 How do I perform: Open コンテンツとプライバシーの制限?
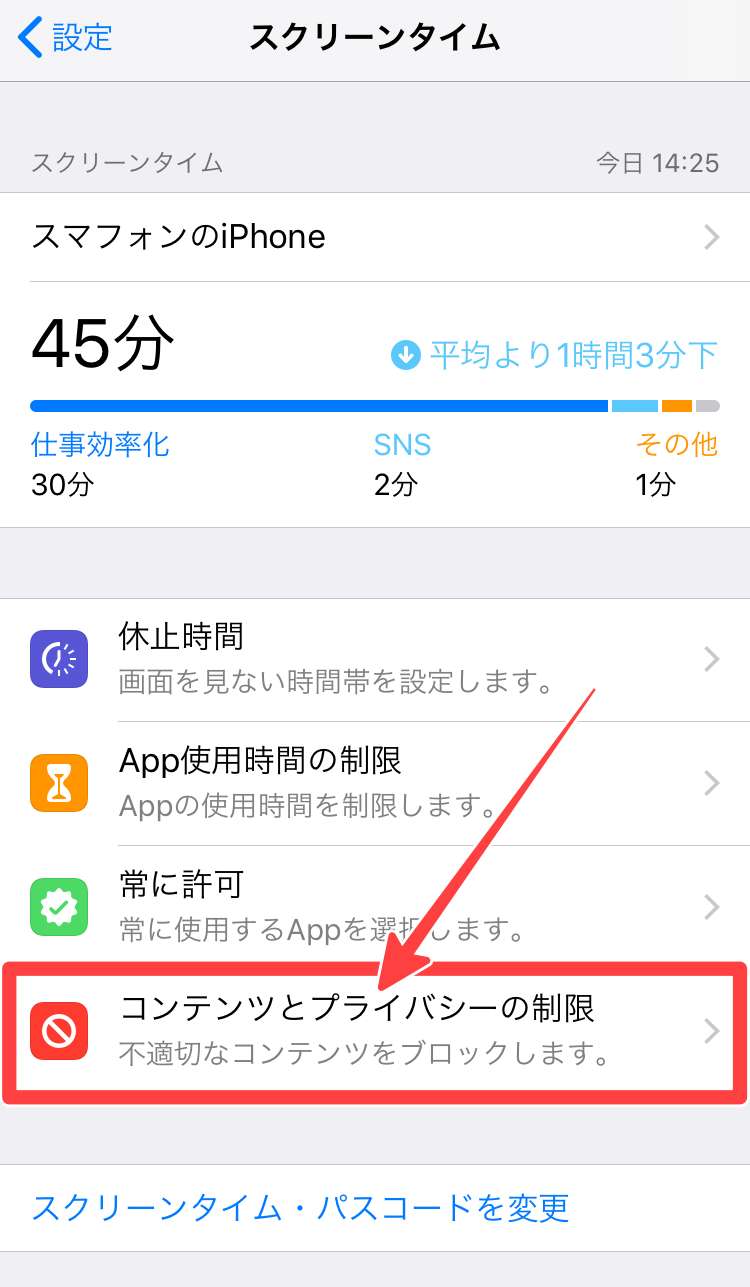pyautogui.click(x=375, y=1031)
